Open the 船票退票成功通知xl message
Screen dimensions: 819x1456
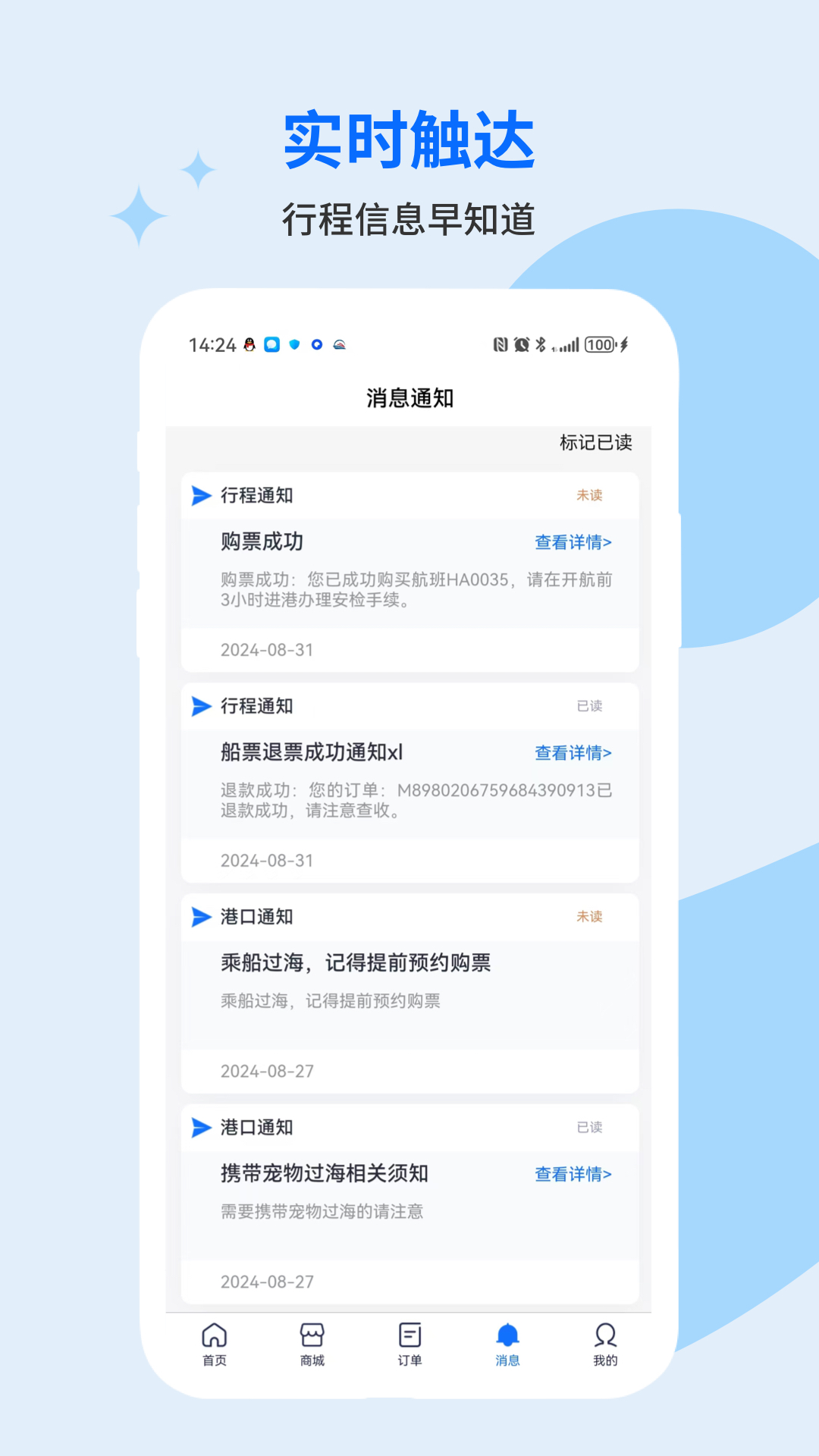tap(311, 753)
